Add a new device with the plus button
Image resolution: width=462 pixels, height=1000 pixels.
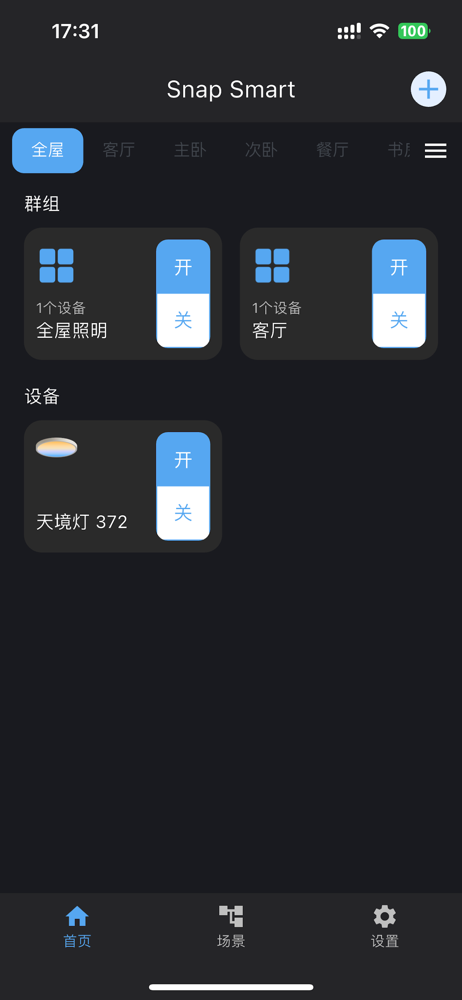(428, 89)
